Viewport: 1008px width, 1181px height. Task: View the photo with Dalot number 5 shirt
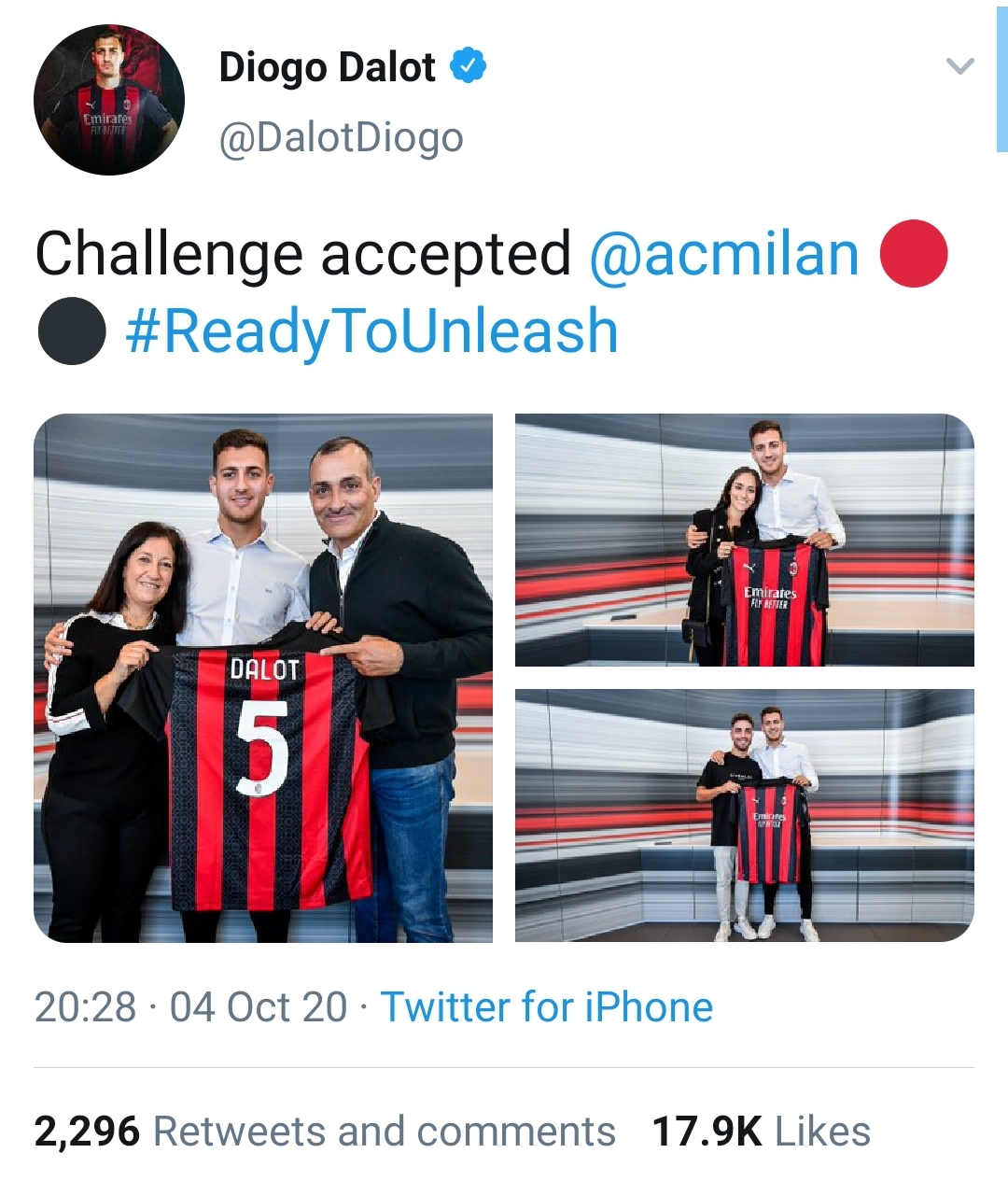263,678
